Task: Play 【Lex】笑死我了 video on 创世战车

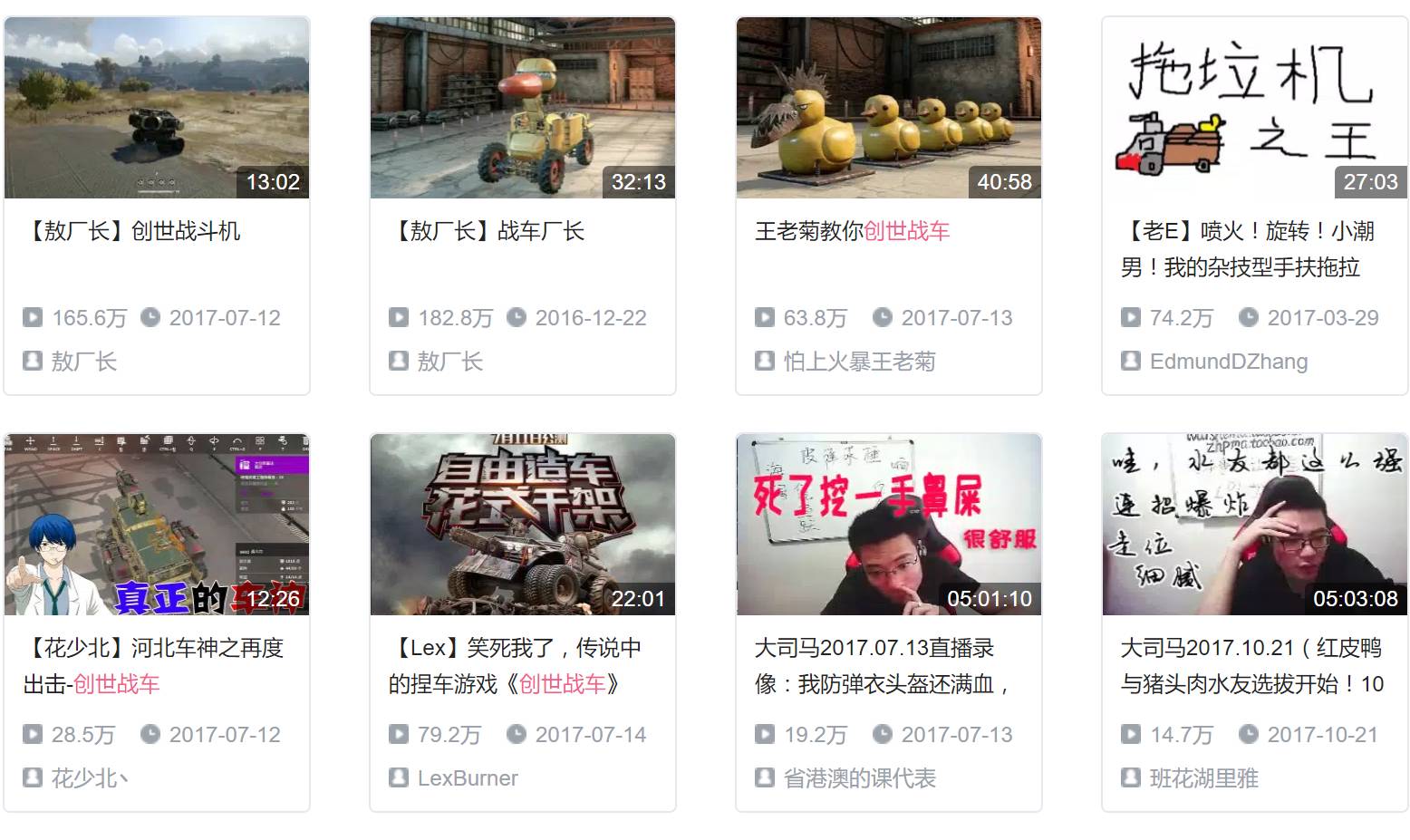Action: (523, 525)
